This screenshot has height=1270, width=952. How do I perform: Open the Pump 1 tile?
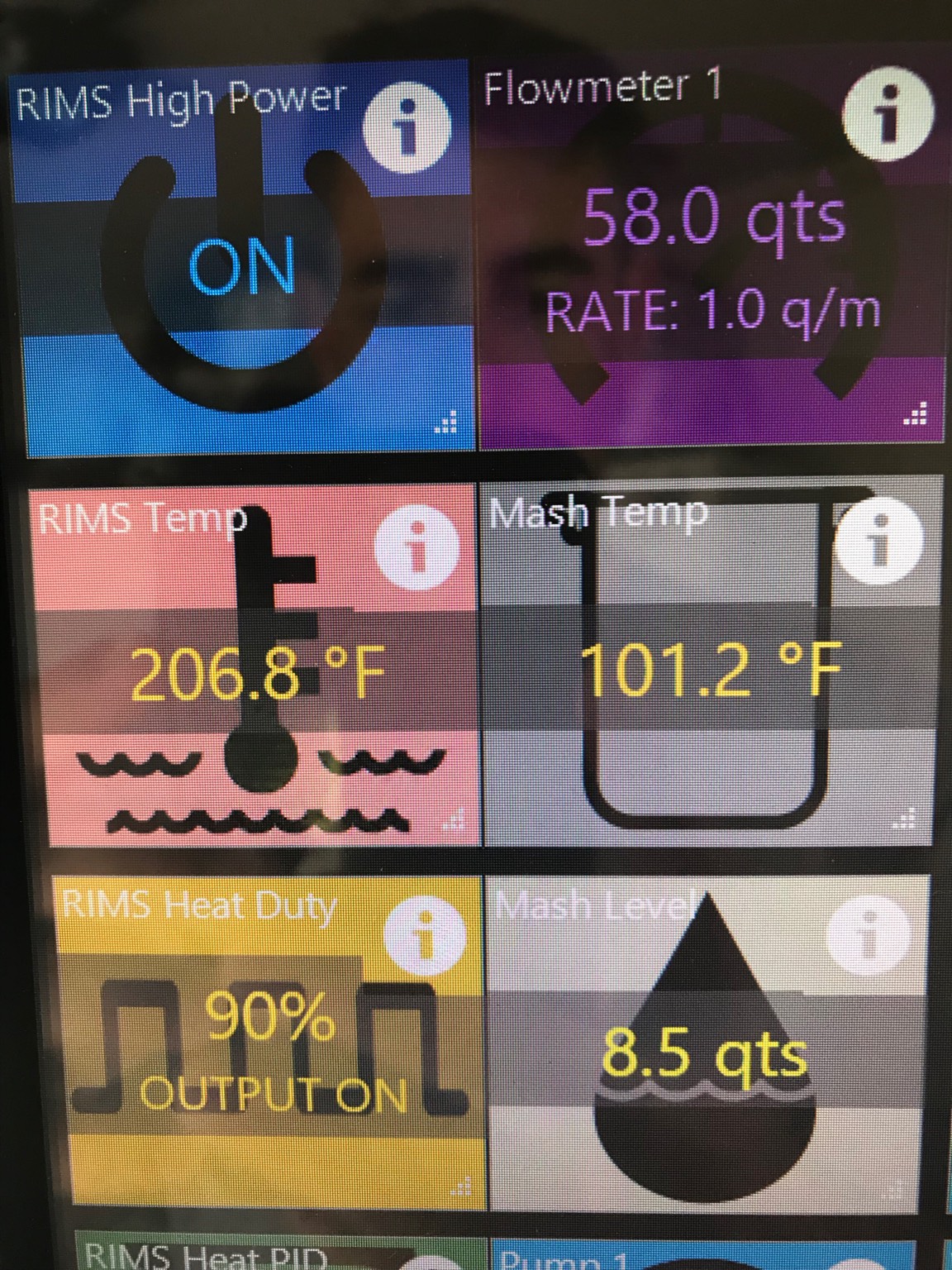(711, 1255)
